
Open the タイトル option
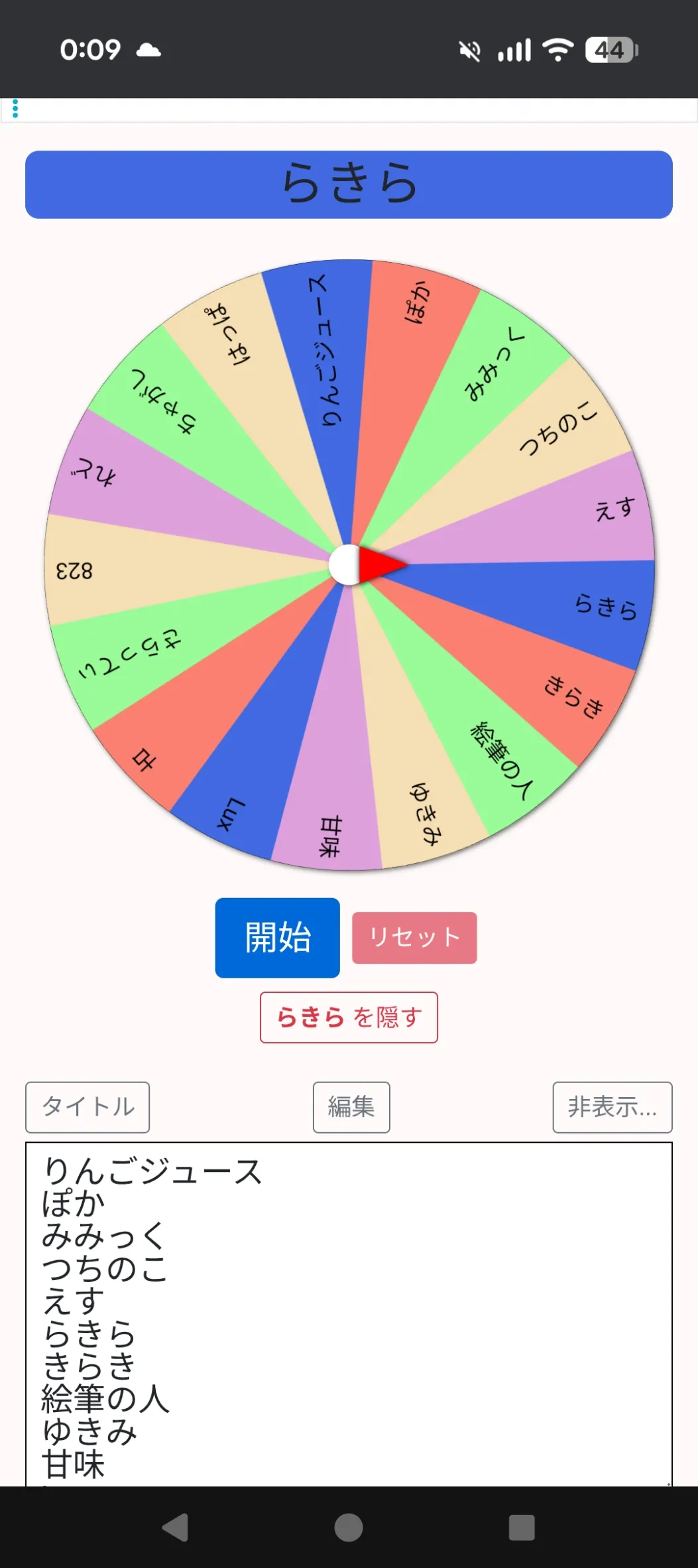pos(87,1107)
